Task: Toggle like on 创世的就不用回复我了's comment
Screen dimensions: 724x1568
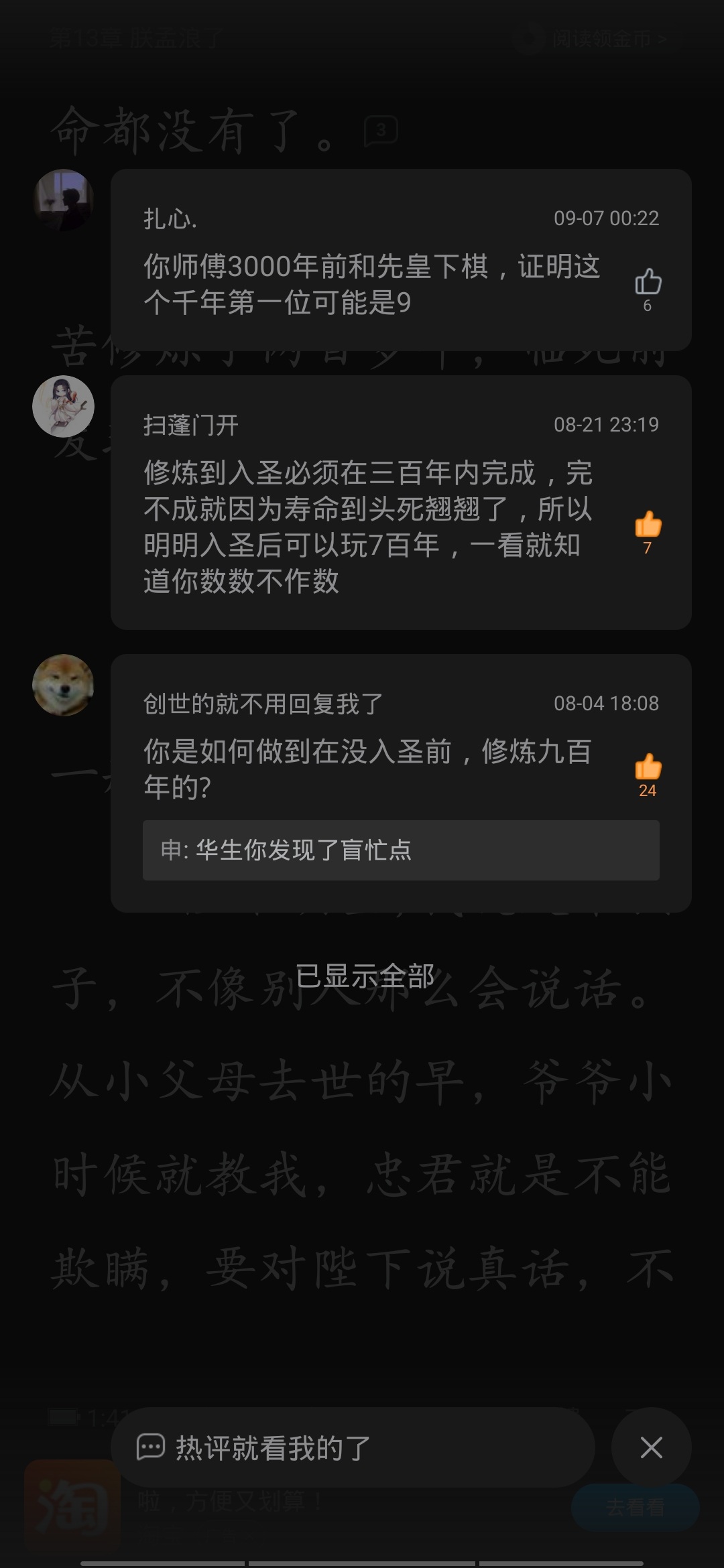Action: [648, 768]
